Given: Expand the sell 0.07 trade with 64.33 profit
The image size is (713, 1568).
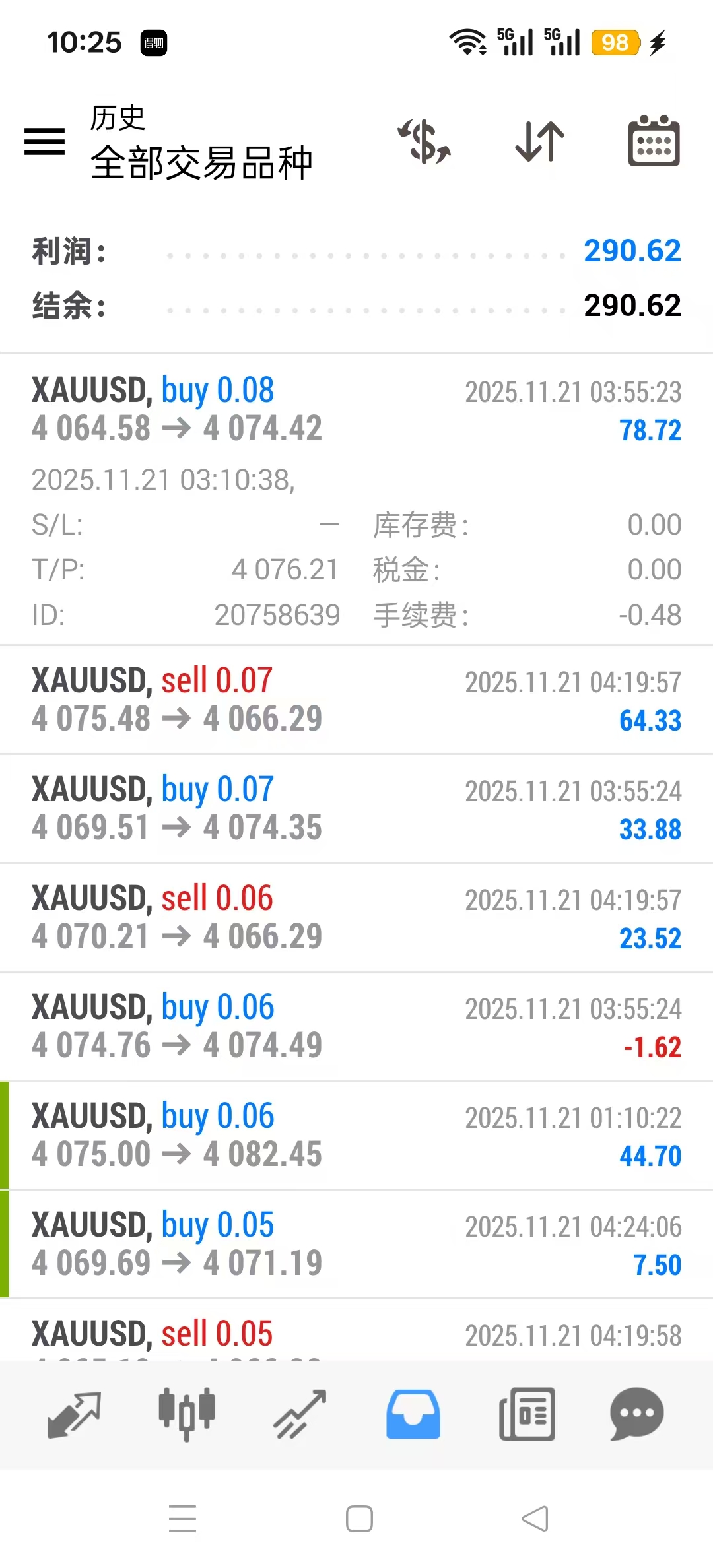Looking at the screenshot, I should (356, 700).
